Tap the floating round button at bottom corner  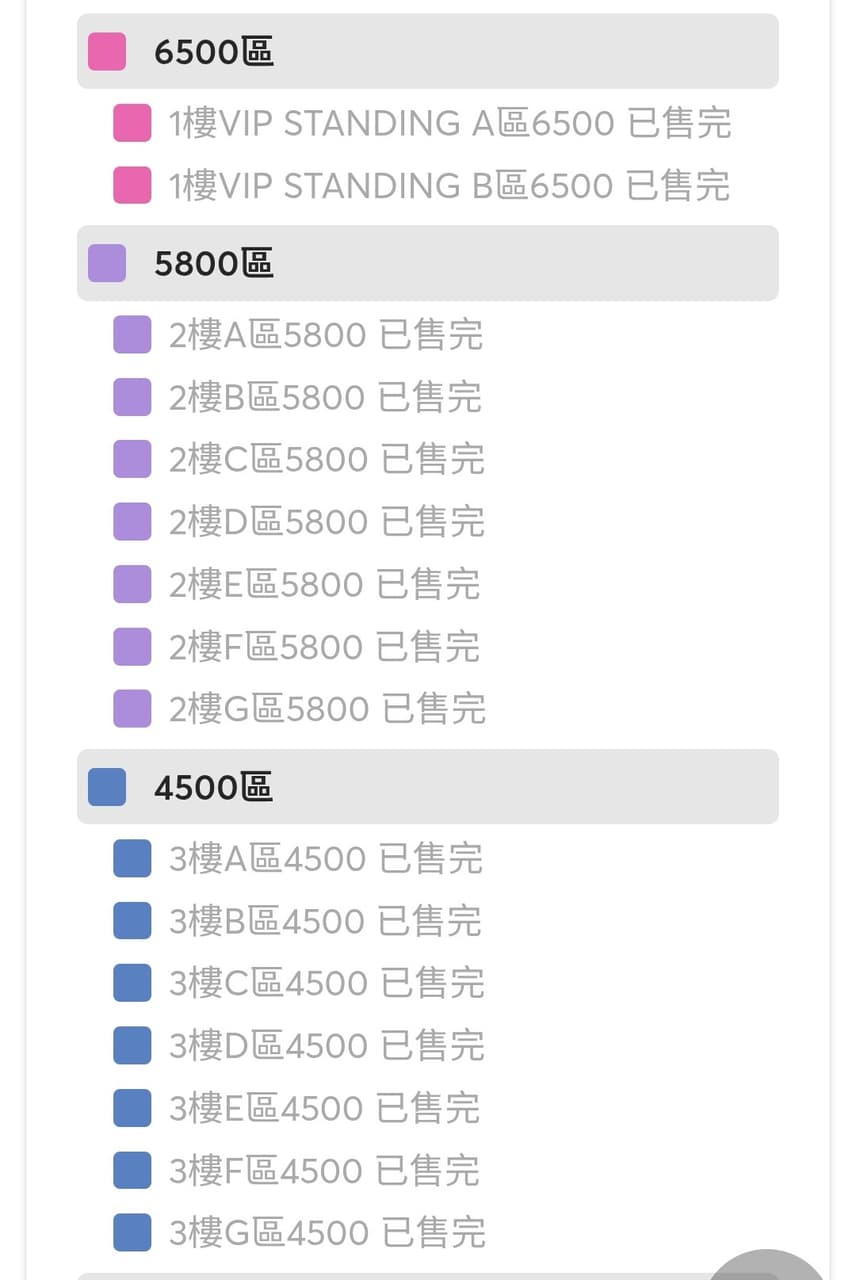(768, 1265)
